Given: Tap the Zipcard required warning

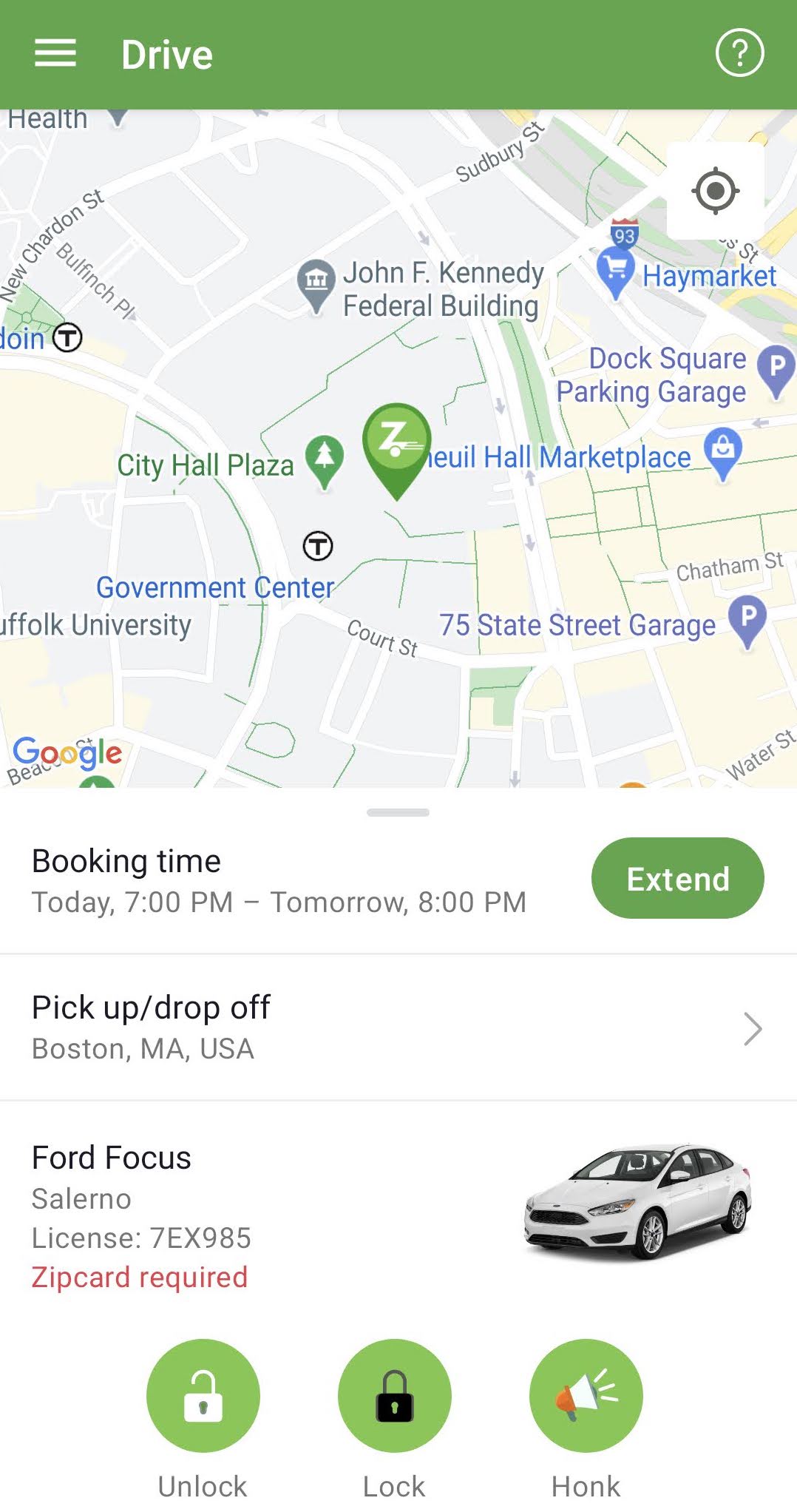Looking at the screenshot, I should point(139,1277).
